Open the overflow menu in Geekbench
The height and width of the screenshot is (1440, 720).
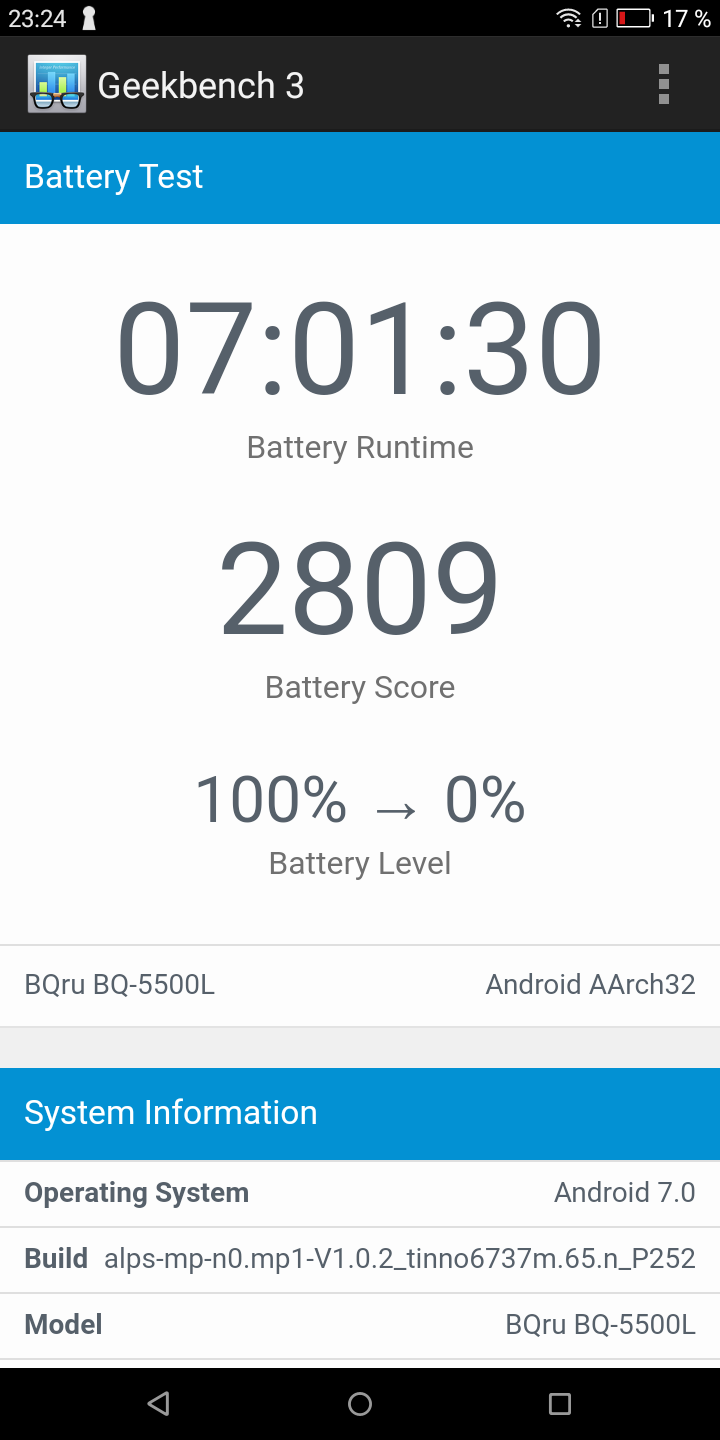pos(663,85)
